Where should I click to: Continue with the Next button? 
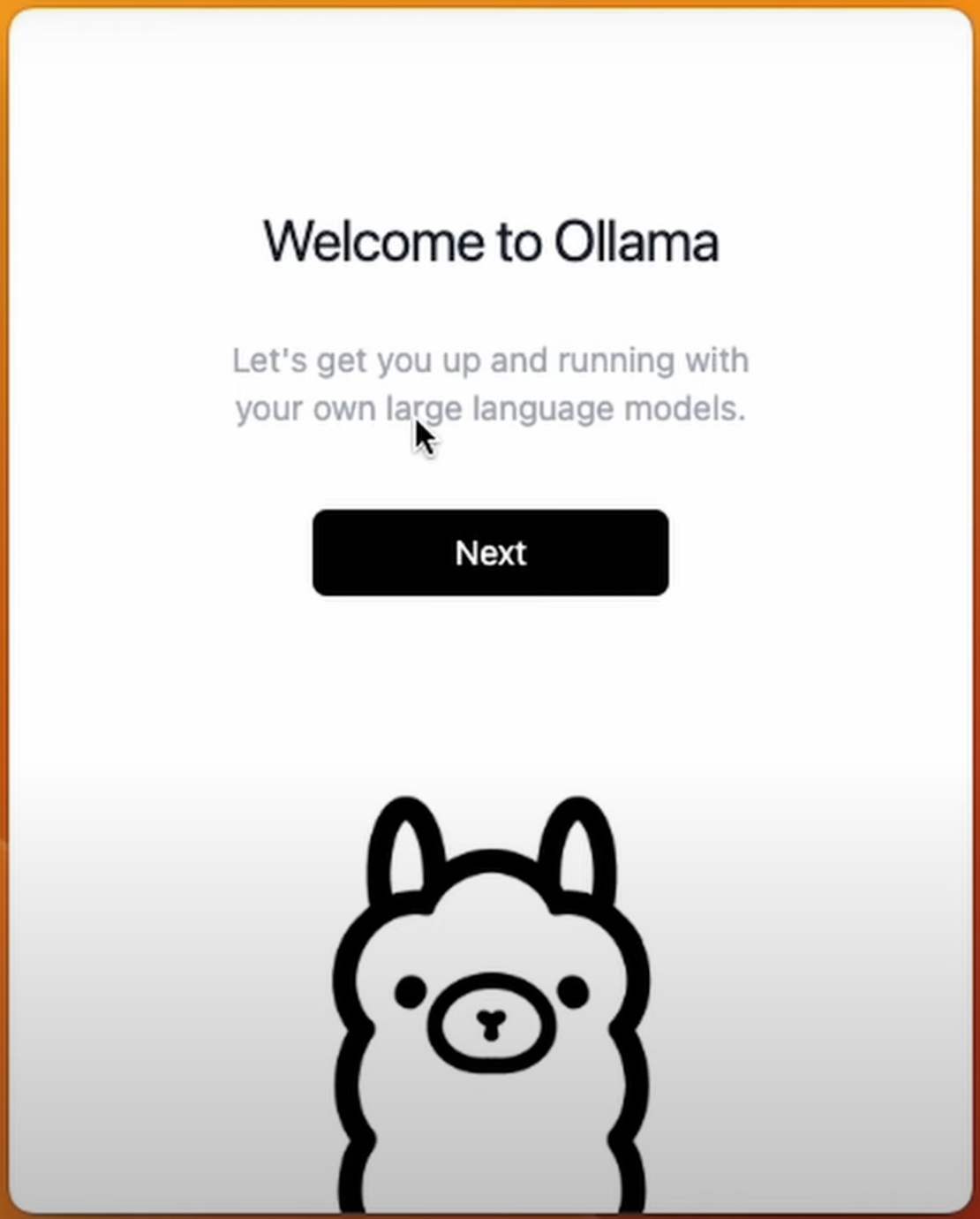click(x=490, y=552)
